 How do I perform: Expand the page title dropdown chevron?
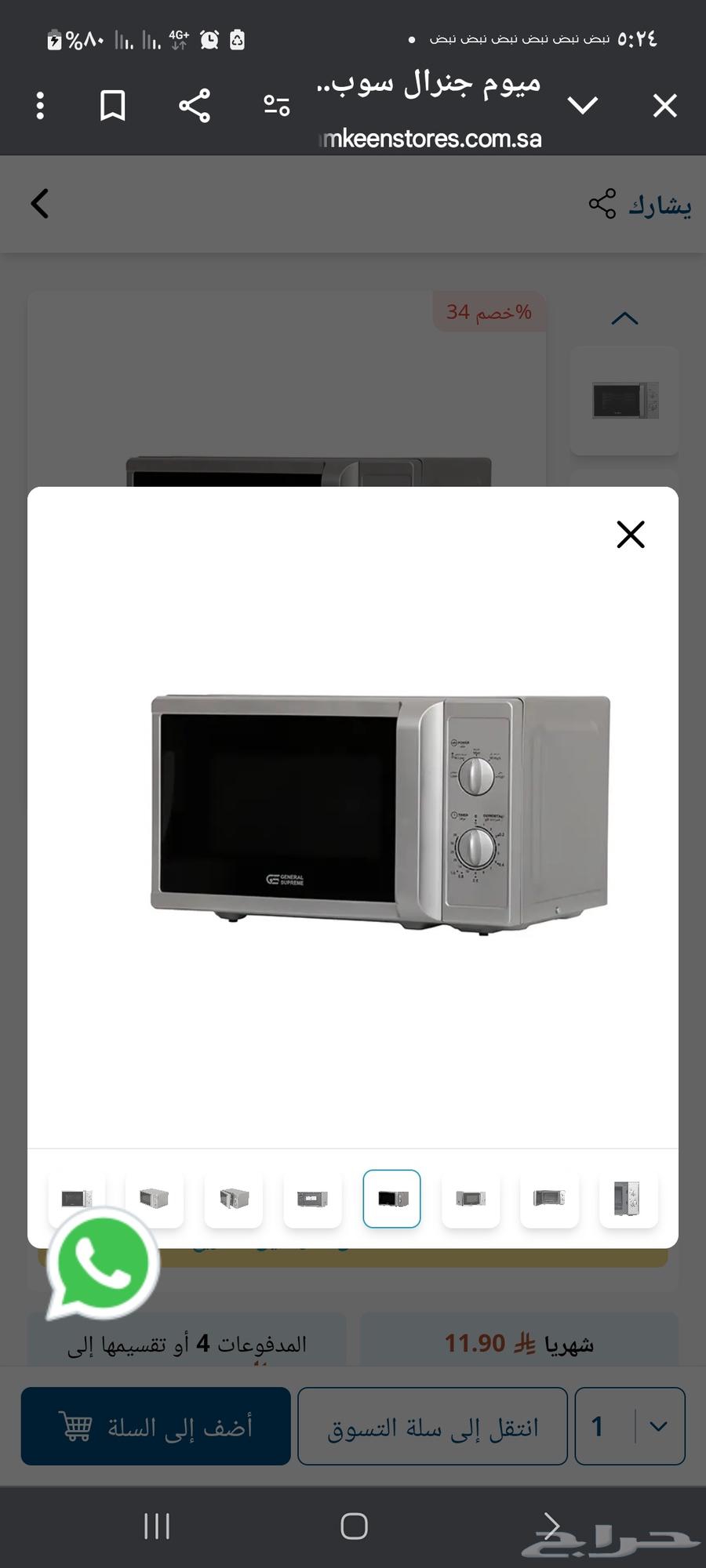tap(583, 105)
